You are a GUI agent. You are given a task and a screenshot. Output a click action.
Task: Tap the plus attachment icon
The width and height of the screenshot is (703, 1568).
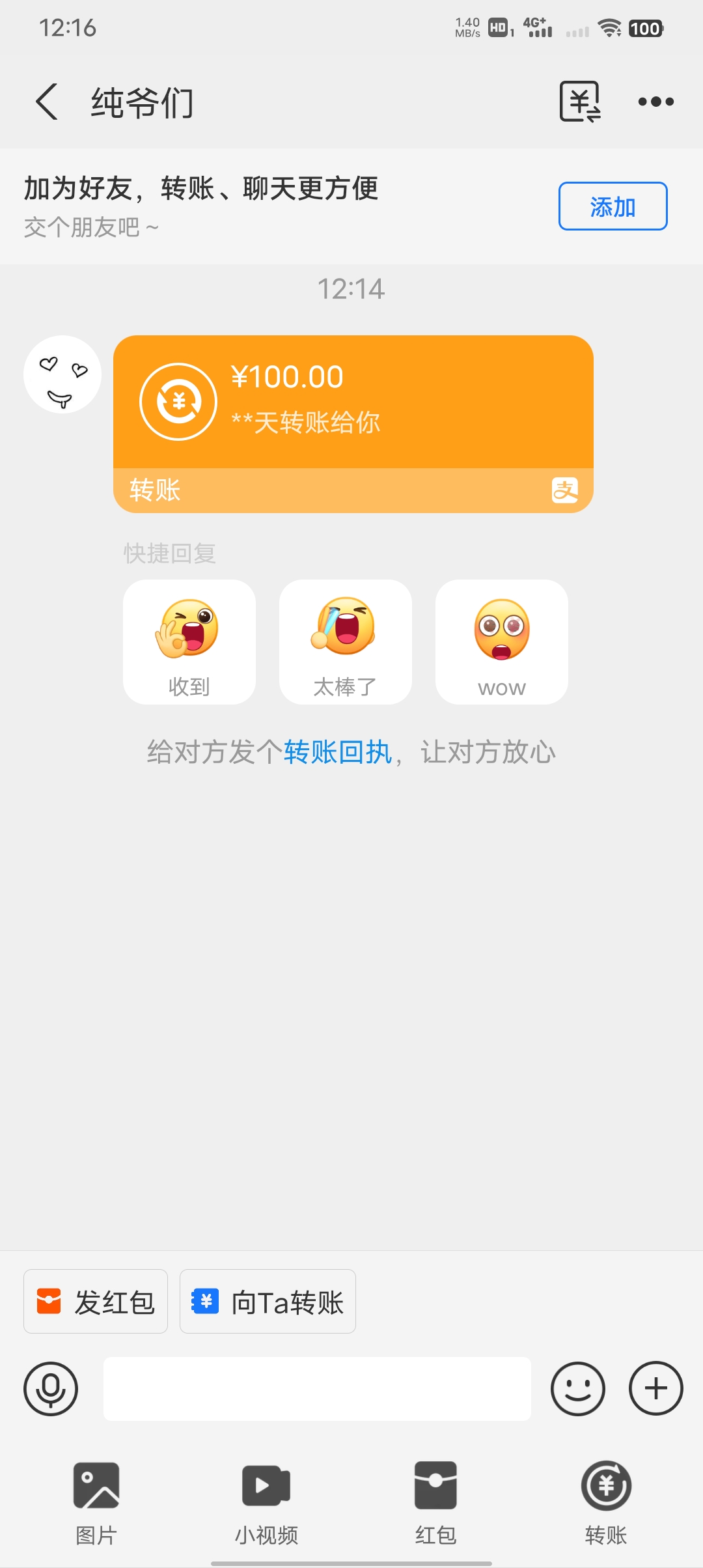(x=654, y=1388)
